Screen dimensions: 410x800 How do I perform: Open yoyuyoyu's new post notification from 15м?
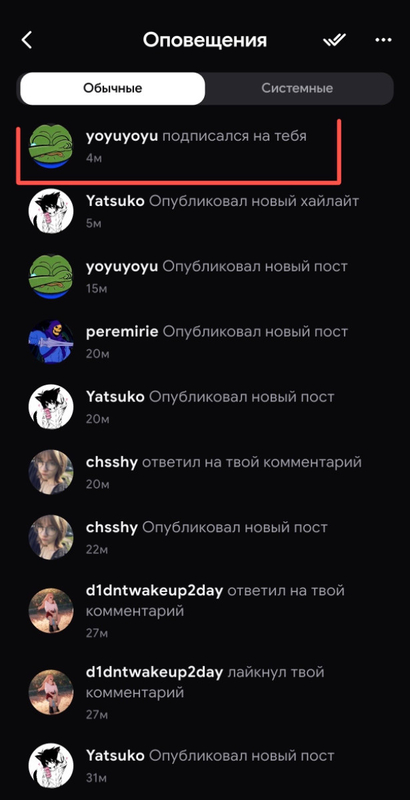point(205,277)
